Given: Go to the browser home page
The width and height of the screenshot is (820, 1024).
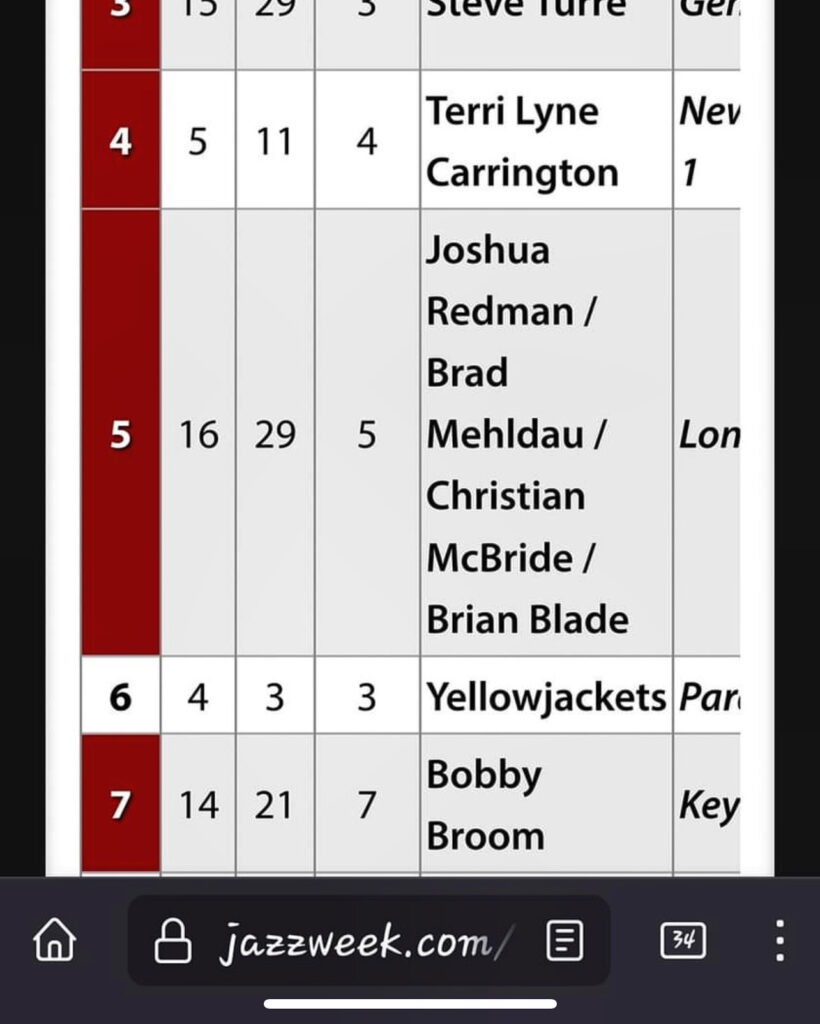Looking at the screenshot, I should [54, 941].
